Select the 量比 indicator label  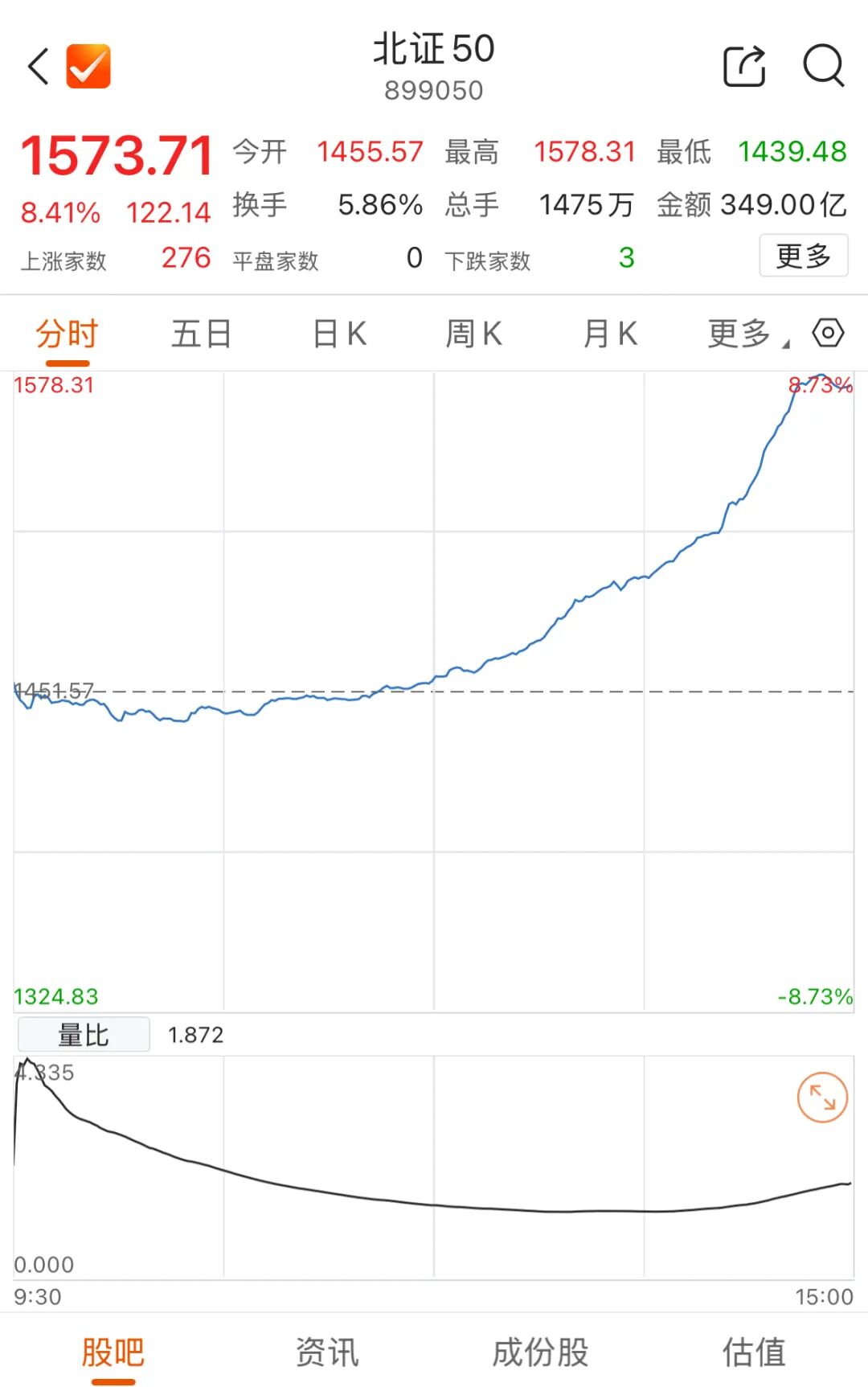tap(84, 1034)
